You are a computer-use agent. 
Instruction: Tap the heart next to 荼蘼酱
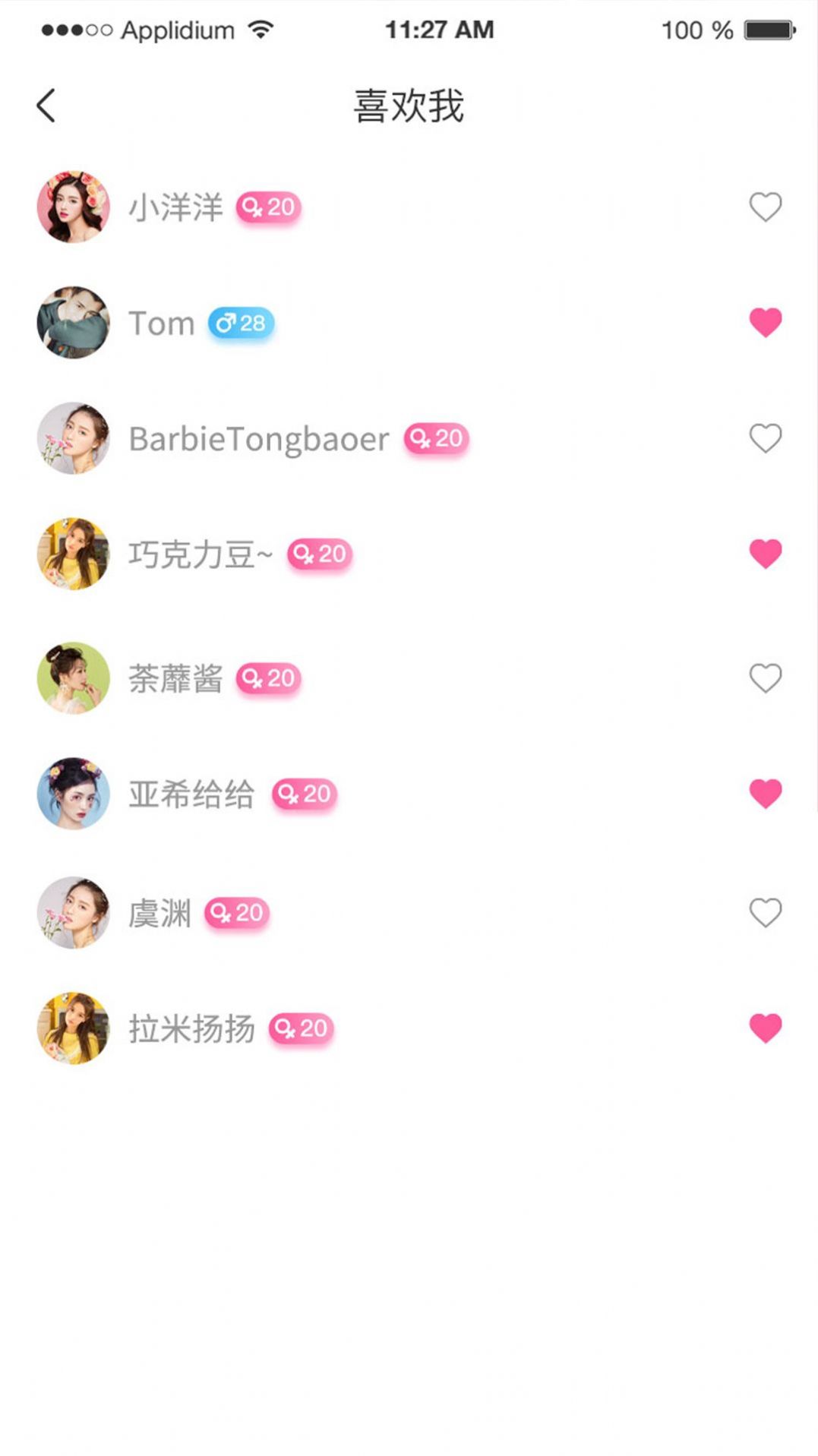pos(765,678)
